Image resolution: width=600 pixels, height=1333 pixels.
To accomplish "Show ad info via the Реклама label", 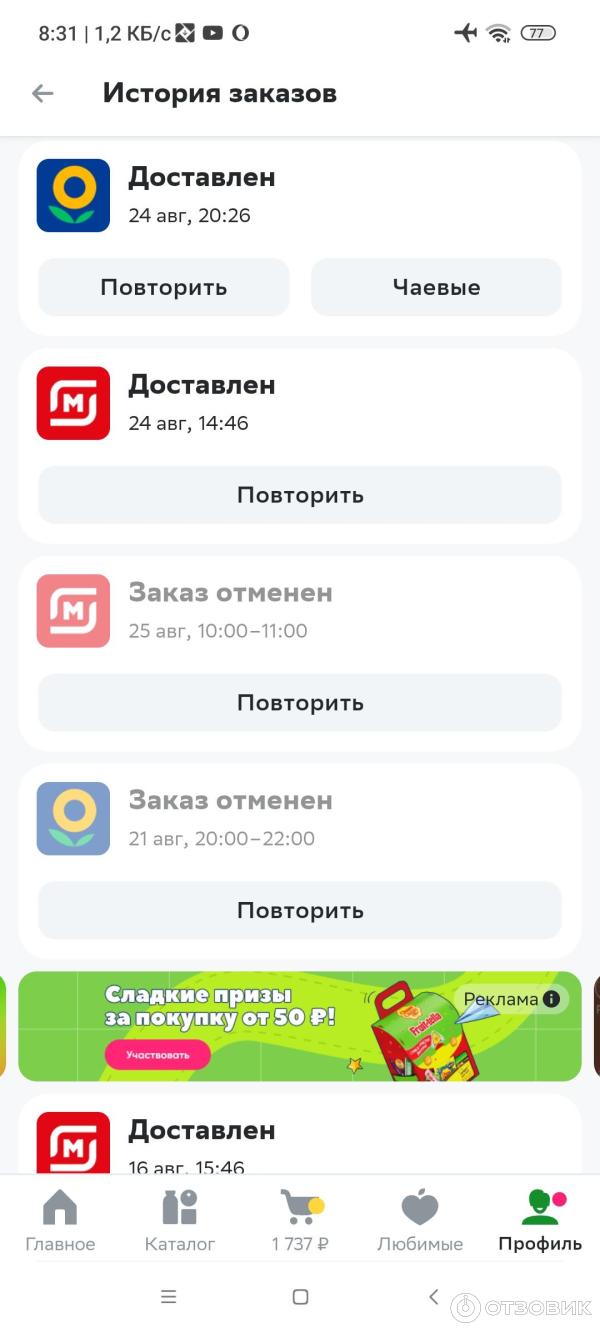I will pyautogui.click(x=511, y=999).
